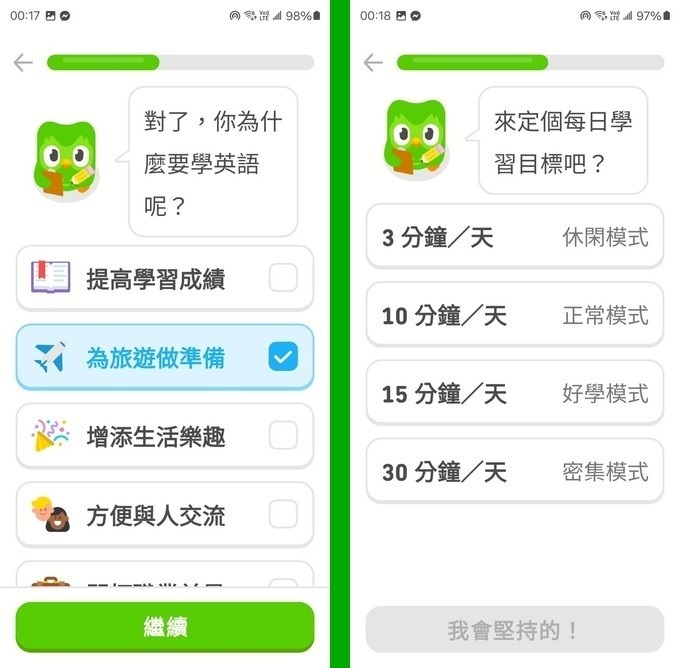This screenshot has width=680, height=668.
Task: Choose the 增添生活樂趣 option
Action: 165,436
